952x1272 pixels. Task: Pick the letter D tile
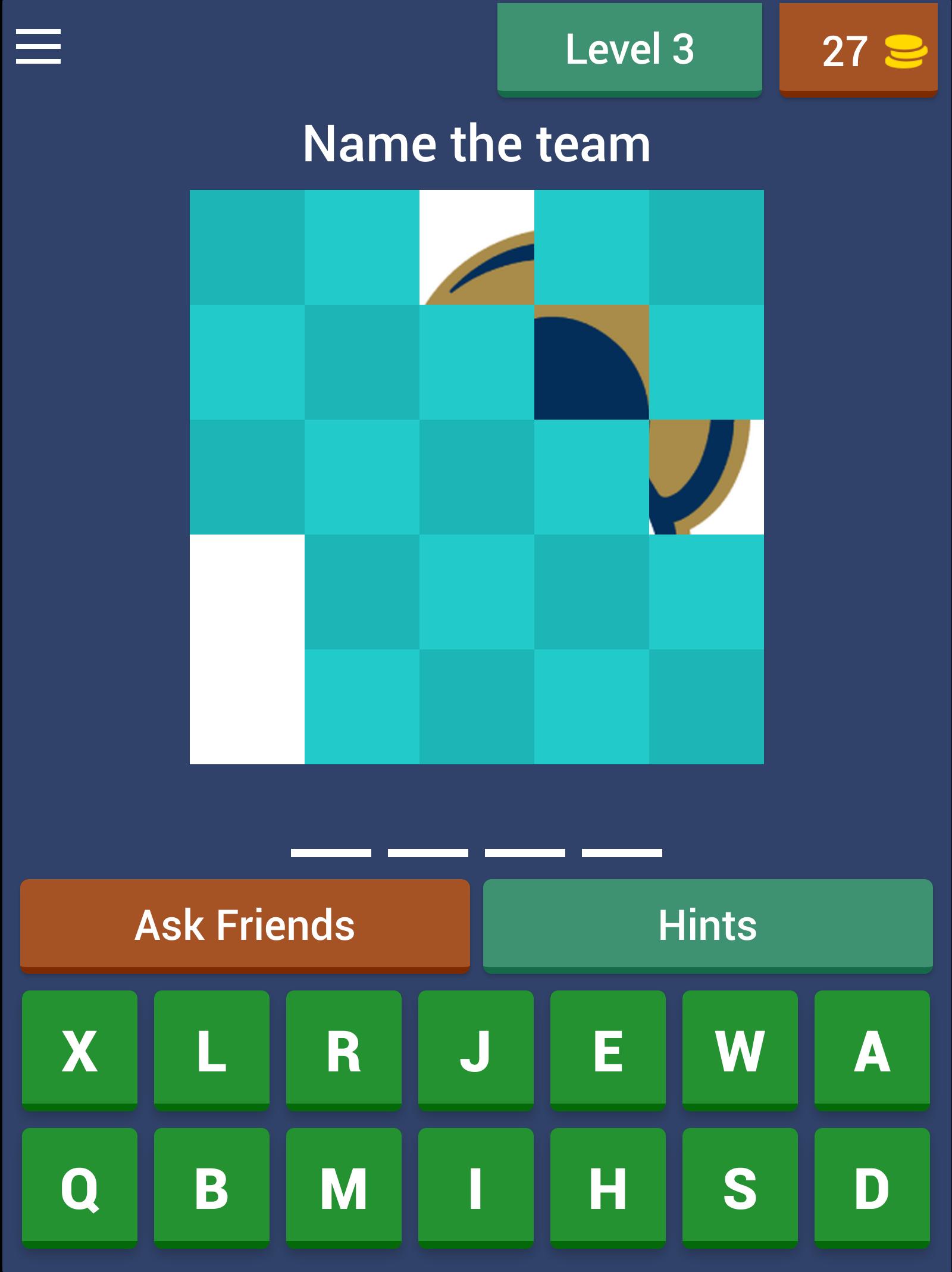pyautogui.click(x=872, y=1187)
